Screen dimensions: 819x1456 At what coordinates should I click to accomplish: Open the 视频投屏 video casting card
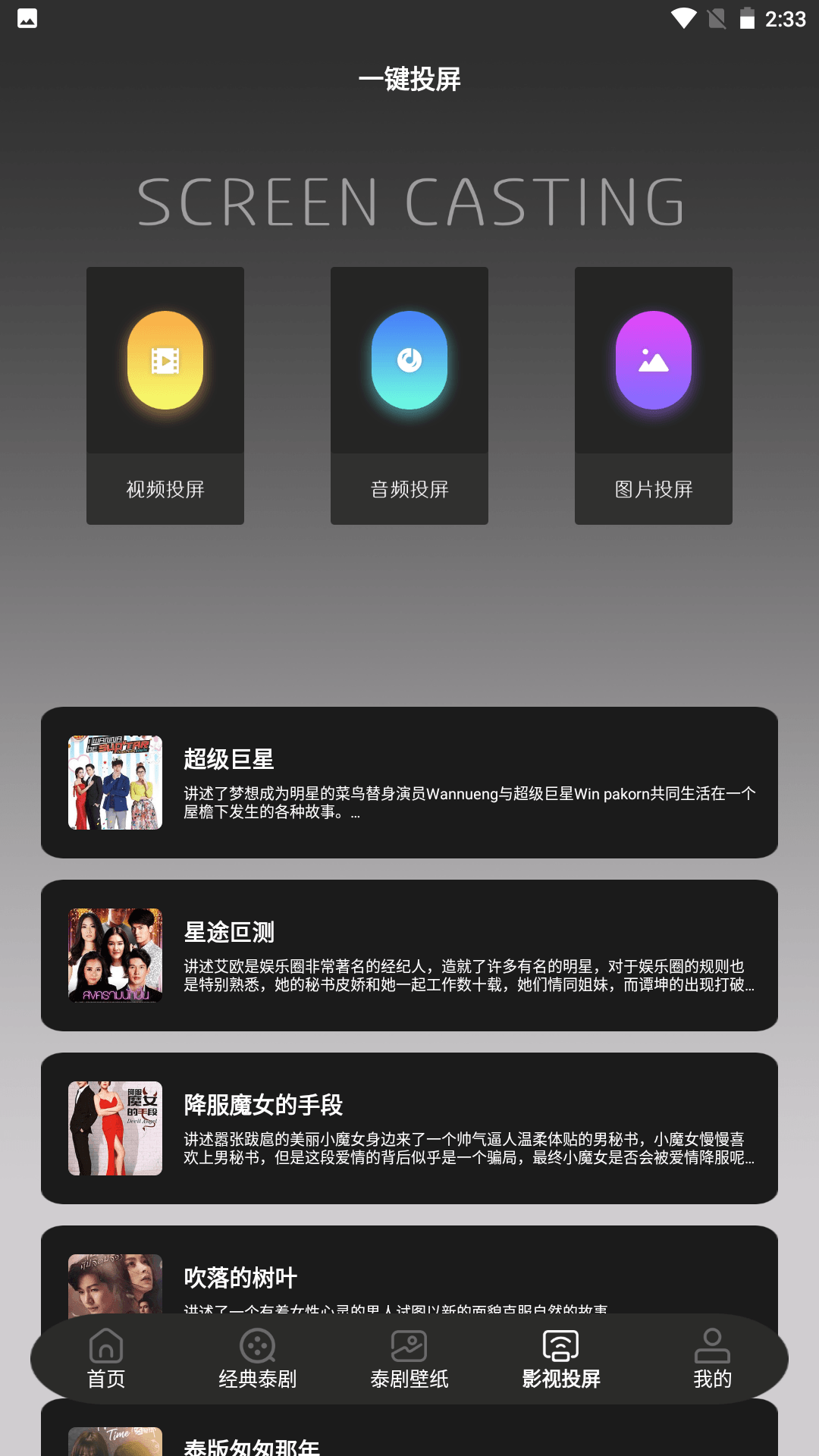(165, 395)
